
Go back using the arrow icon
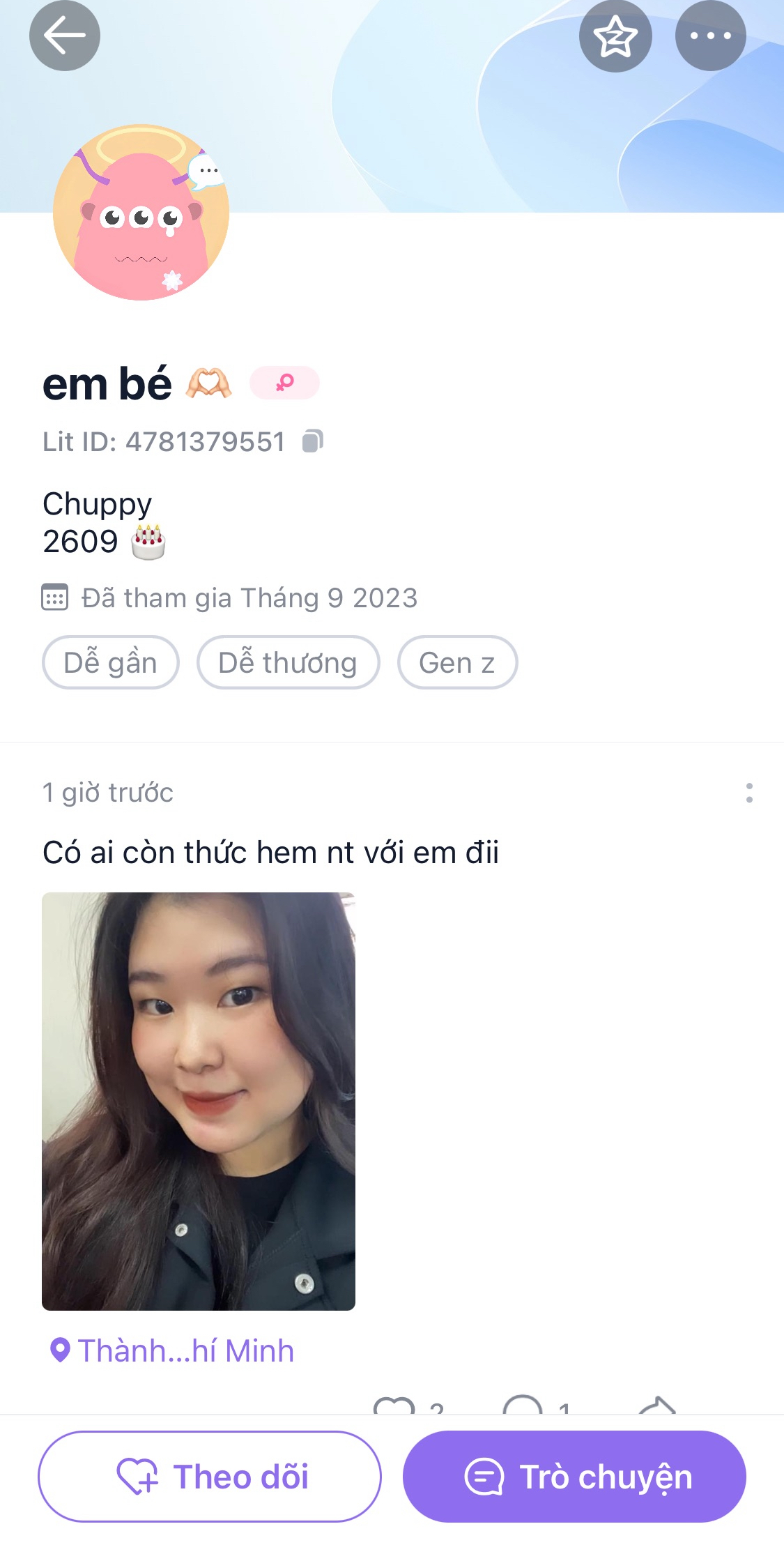point(64,36)
